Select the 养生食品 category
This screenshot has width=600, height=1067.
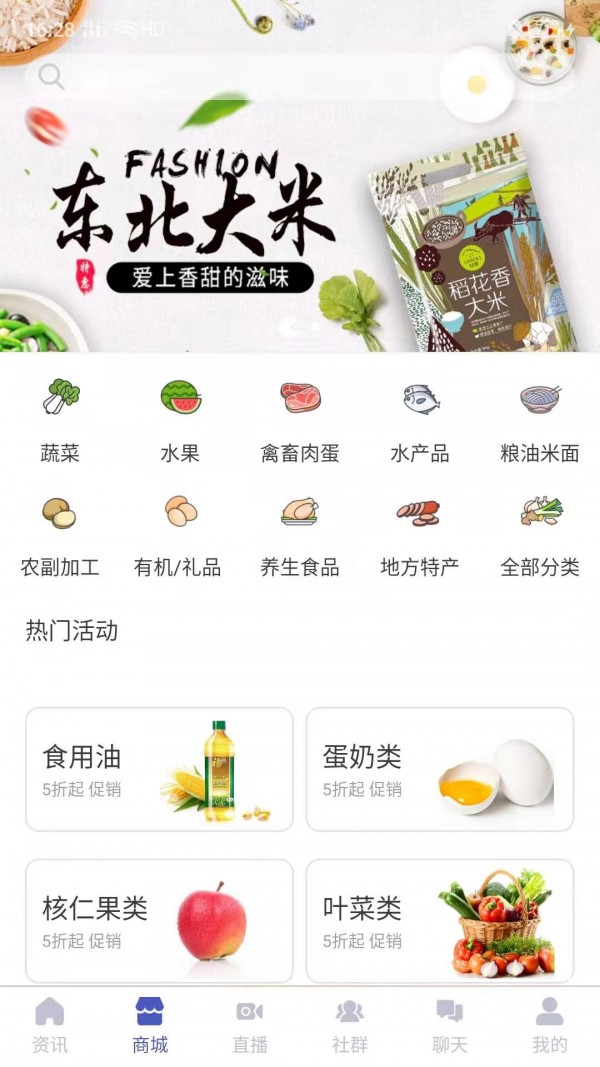click(300, 535)
